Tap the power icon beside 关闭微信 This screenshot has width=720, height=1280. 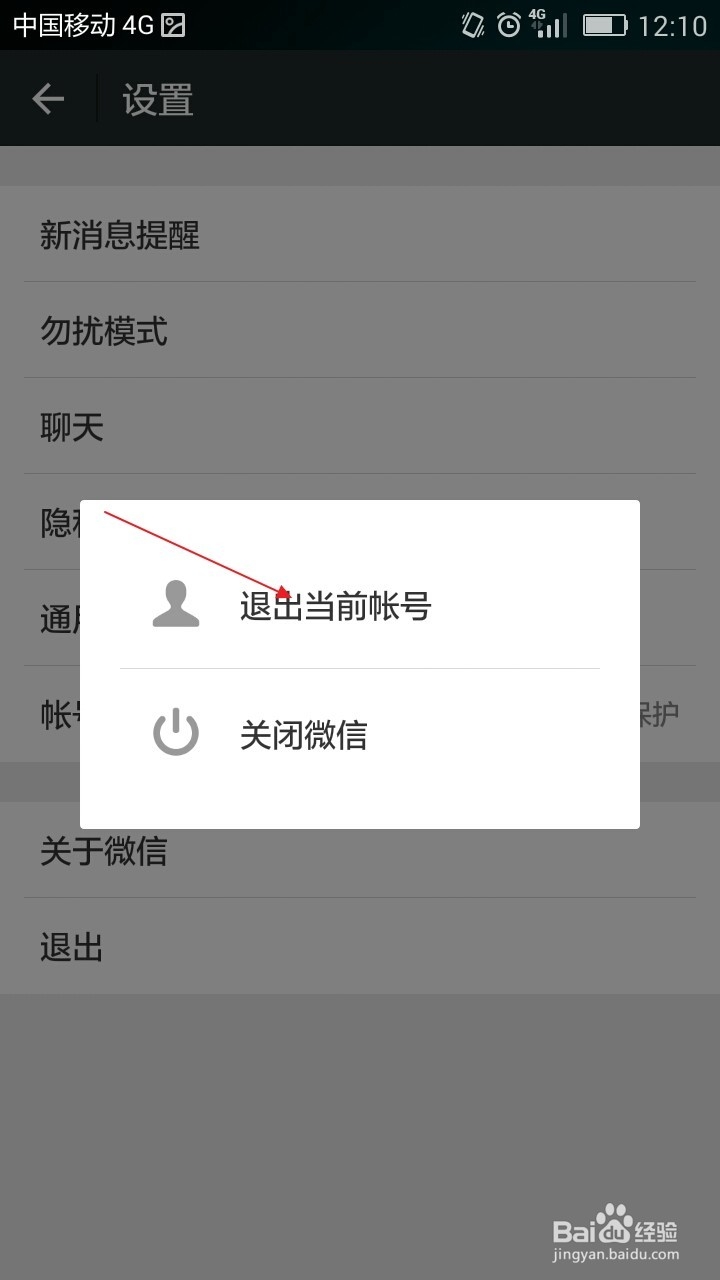pyautogui.click(x=175, y=733)
